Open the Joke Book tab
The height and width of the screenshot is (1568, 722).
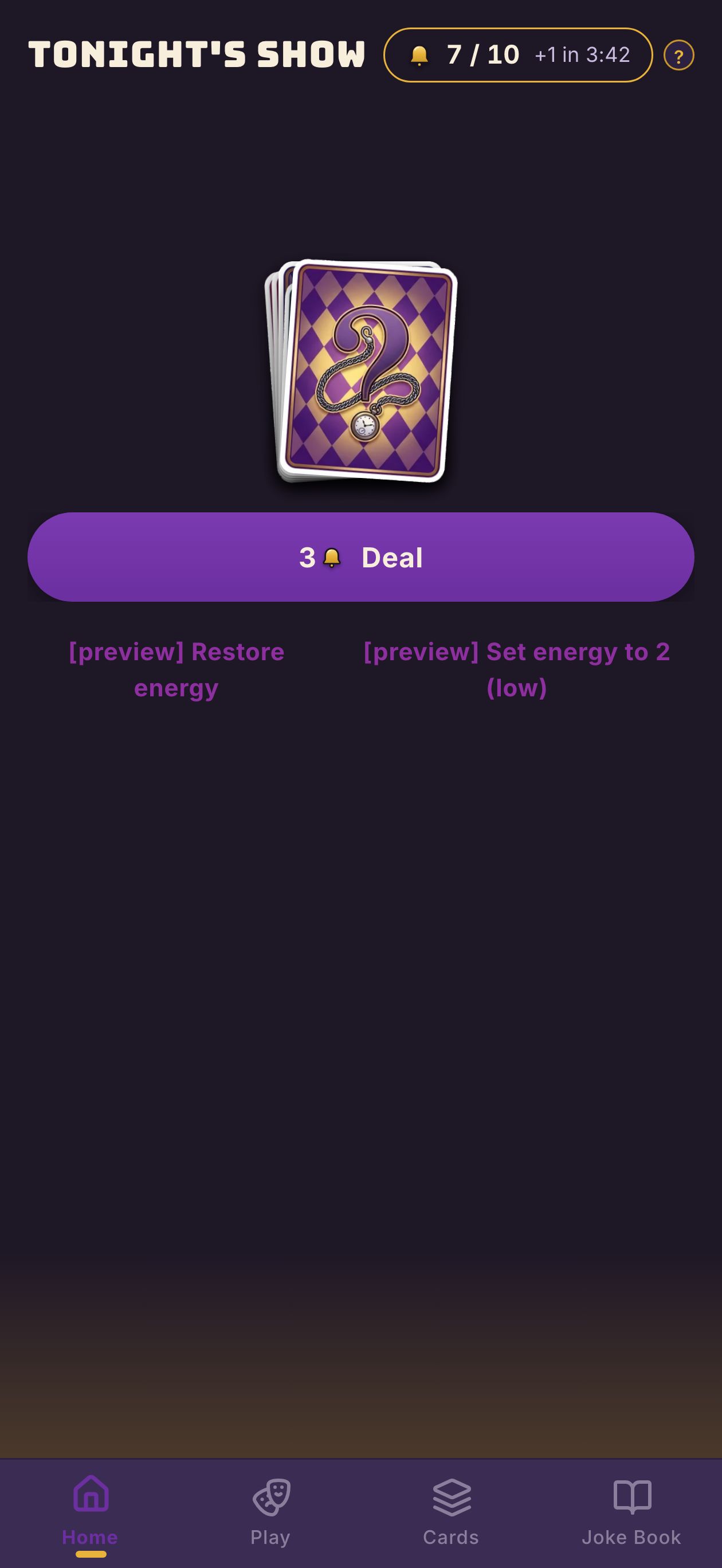[x=631, y=1512]
